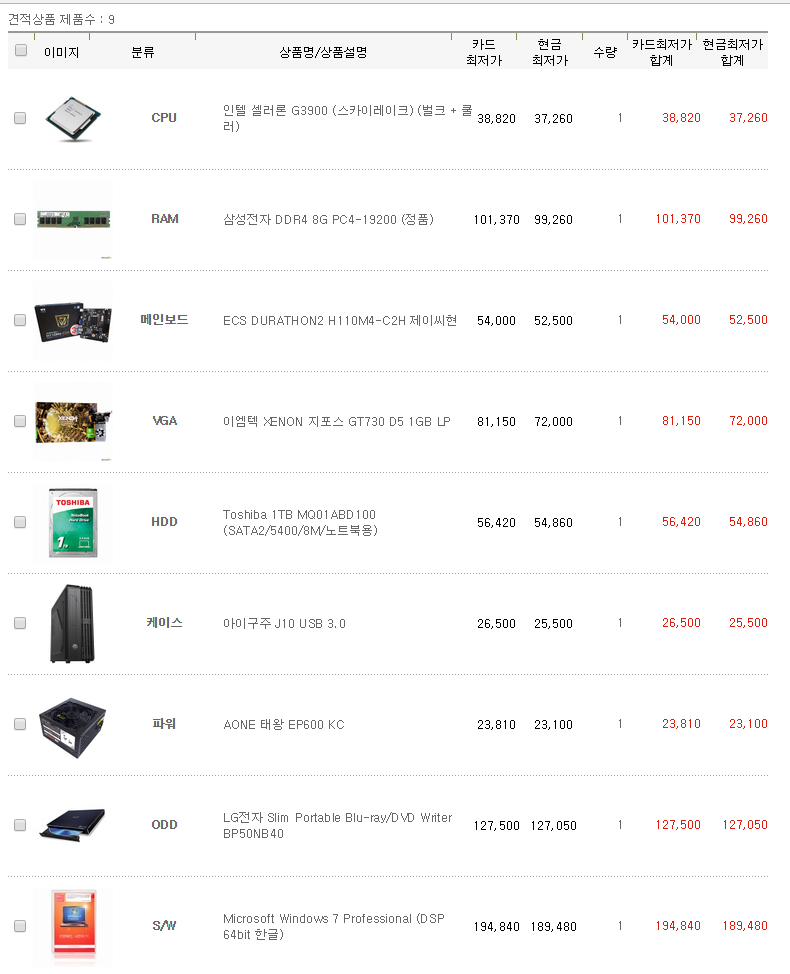Select the CPU Intel Celeron G3900 checkbox
790x974 pixels.
(x=20, y=118)
